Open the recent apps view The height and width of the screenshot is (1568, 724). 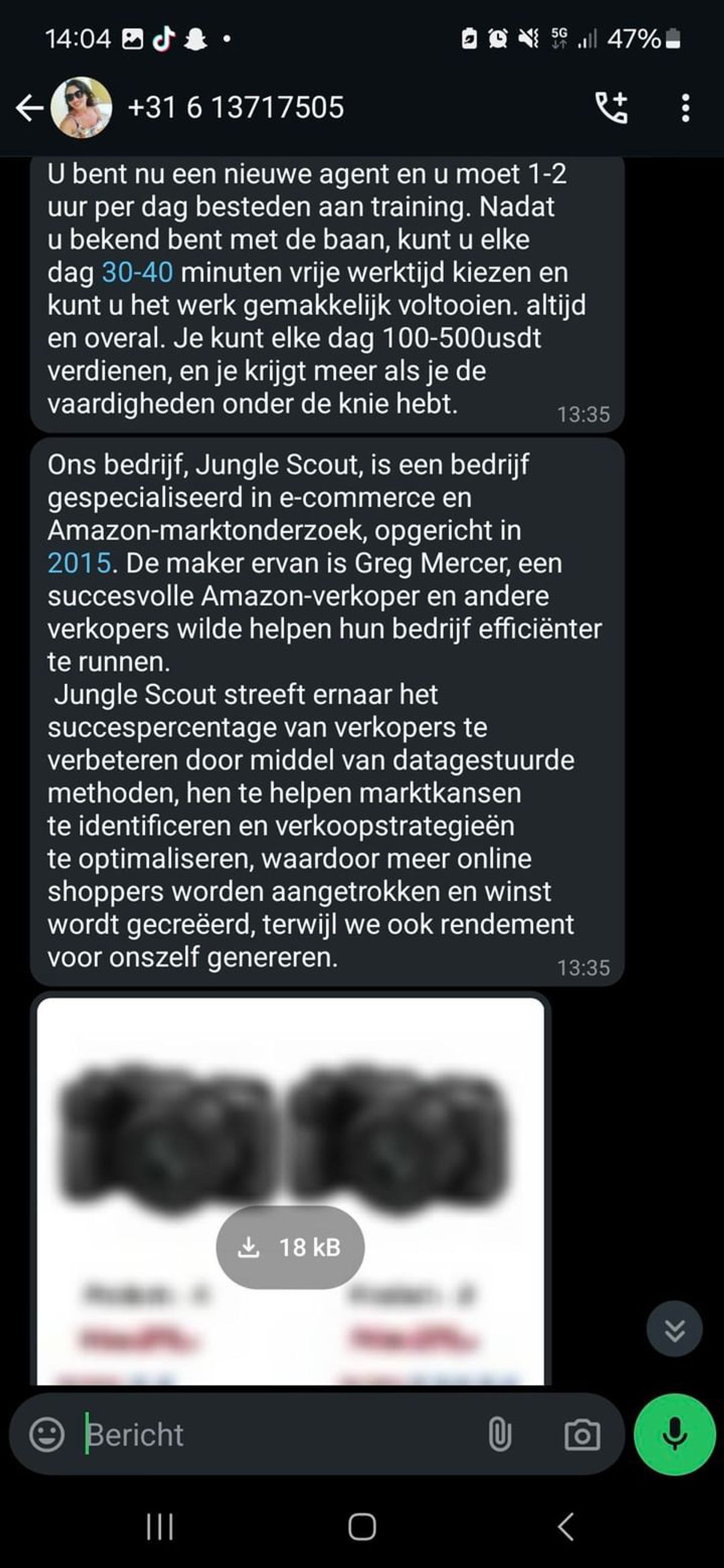pos(160,1526)
